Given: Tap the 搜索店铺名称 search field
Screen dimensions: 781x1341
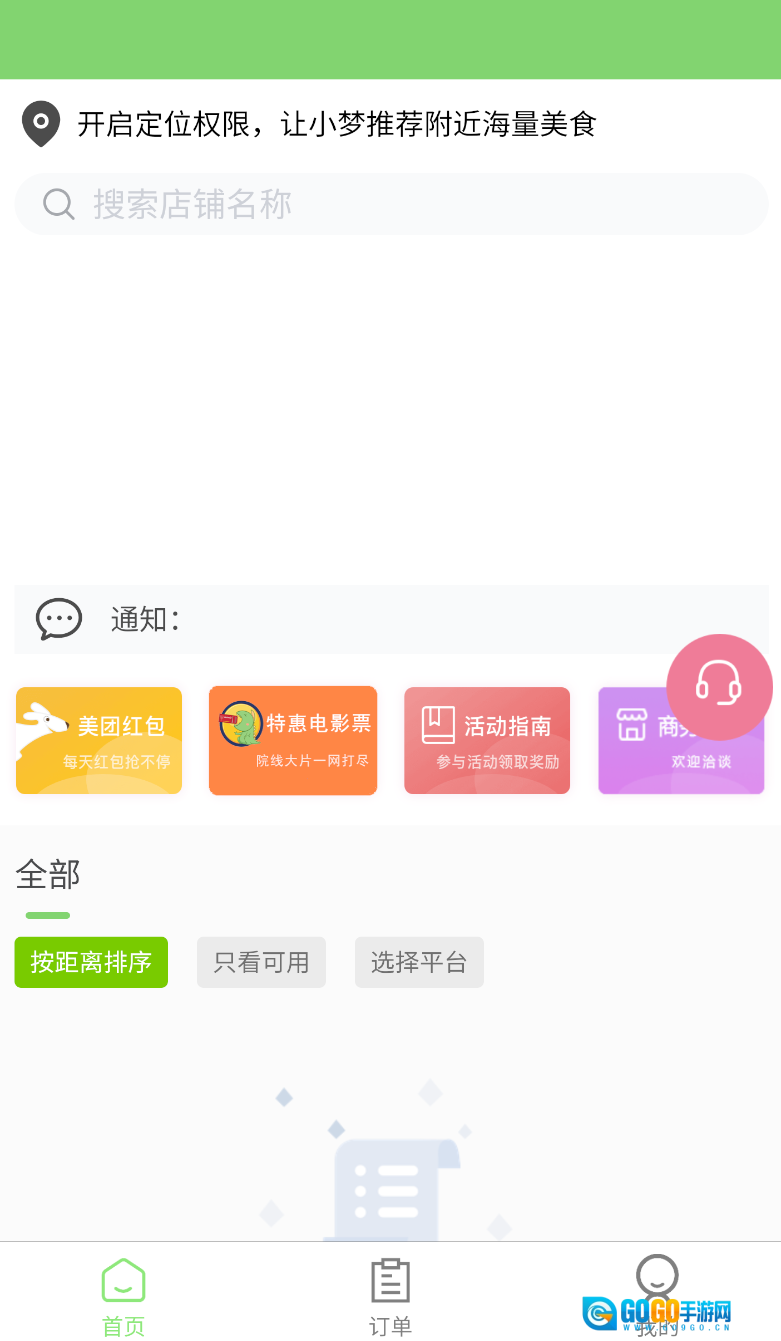Looking at the screenshot, I should tap(390, 205).
